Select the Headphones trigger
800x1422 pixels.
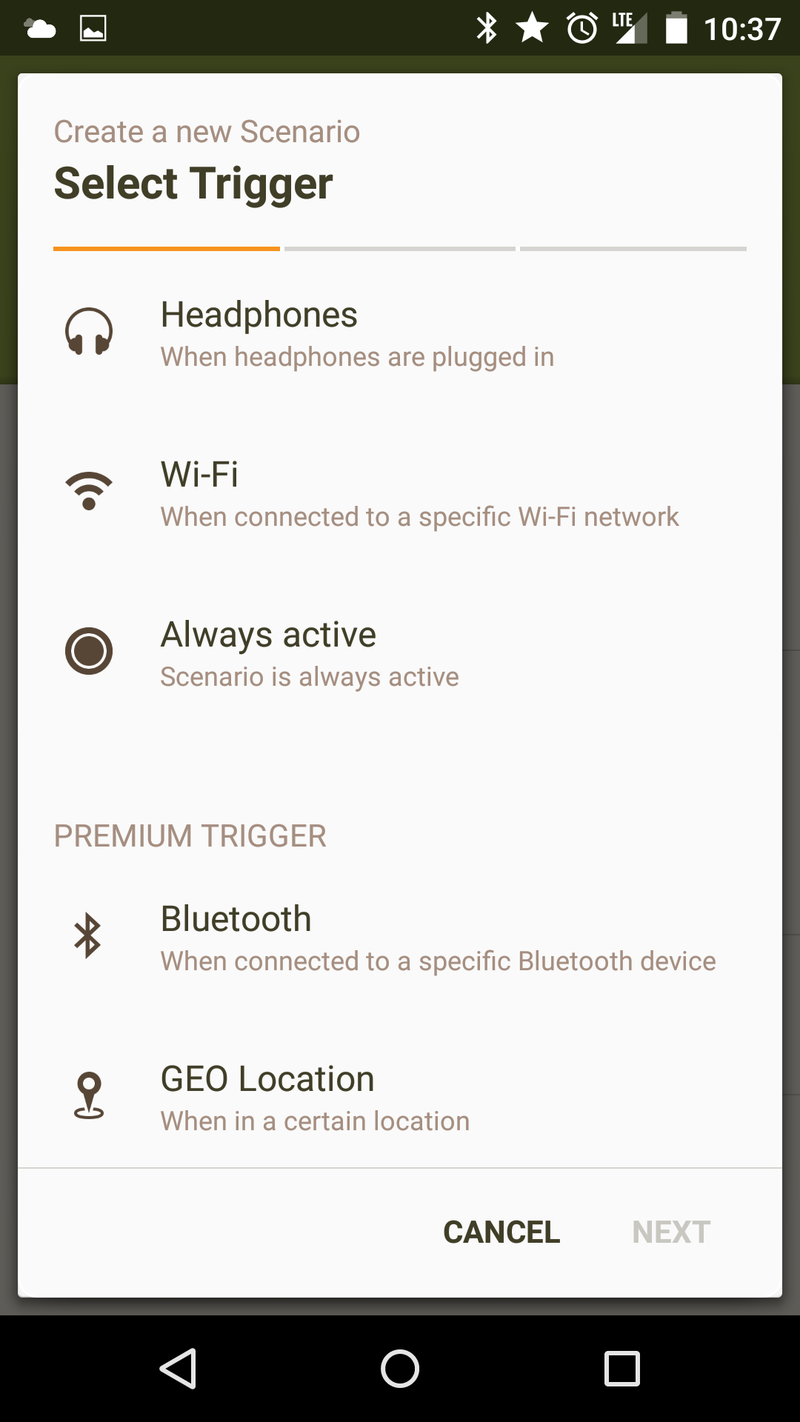tap(400, 334)
